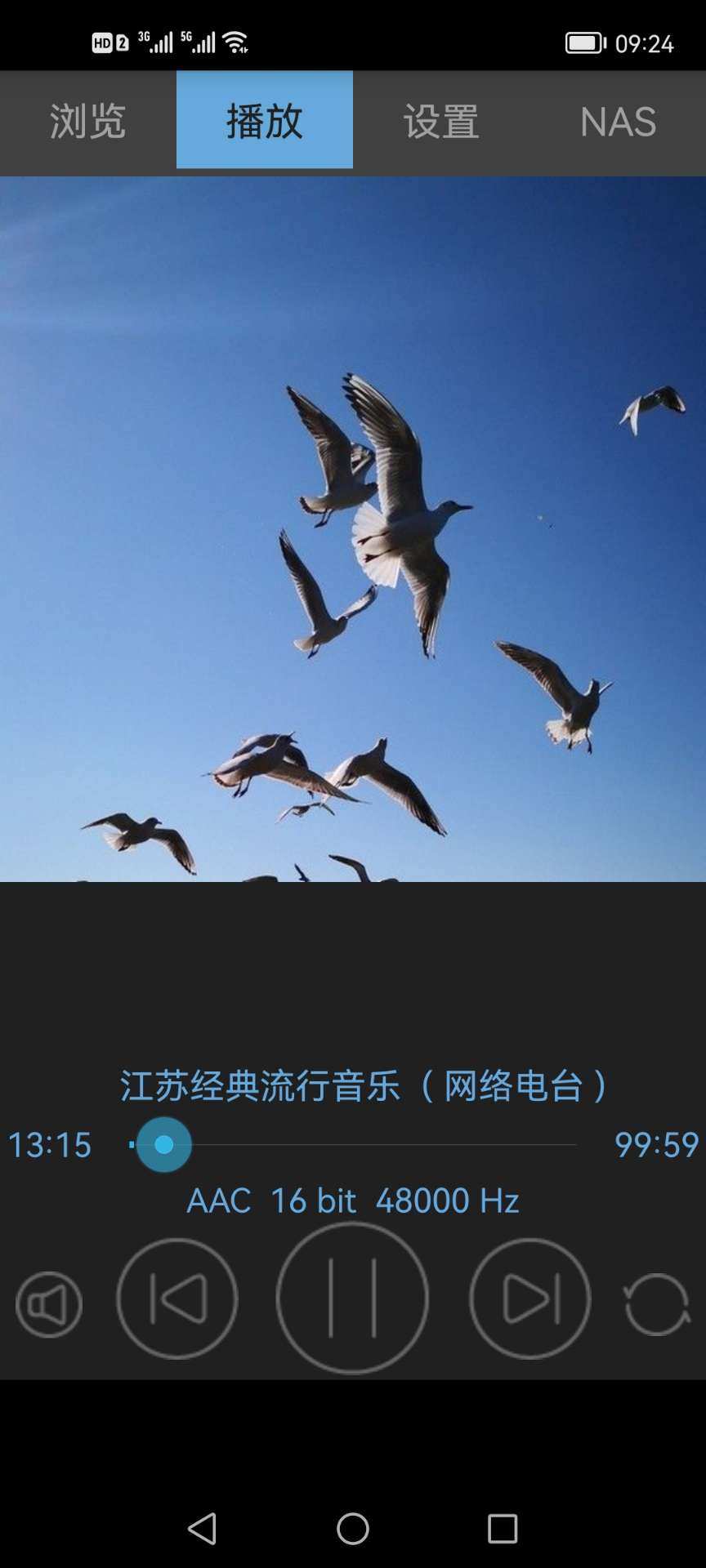Viewport: 706px width, 1568px height.
Task: Open the 设置 tab
Action: pos(441,121)
